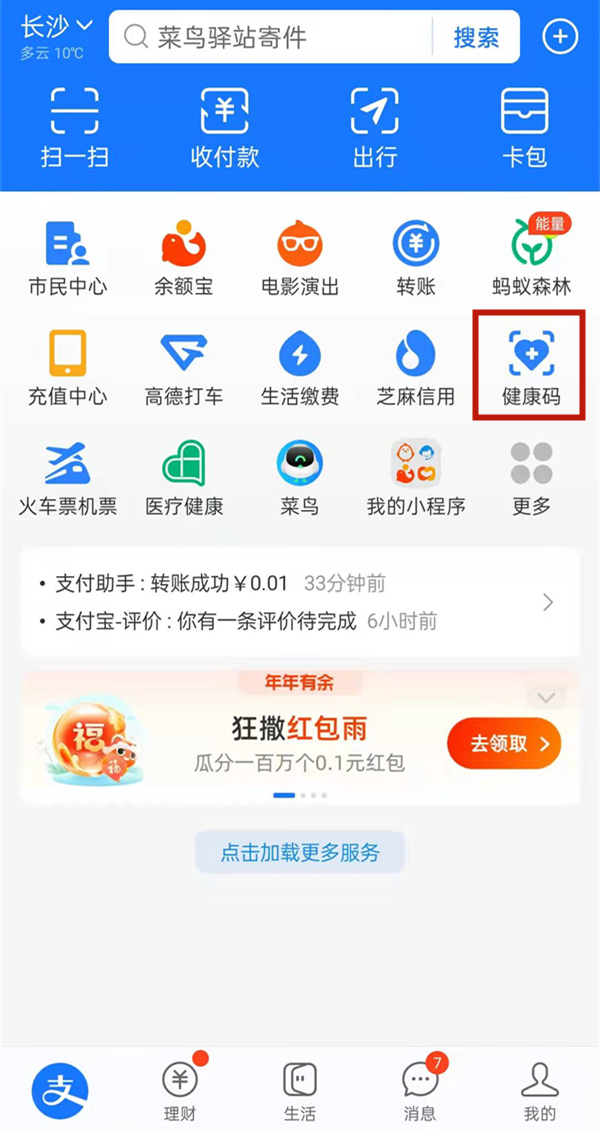This screenshot has width=600, height=1130.
Task: Open the 长沙 city selector
Action: (x=56, y=26)
